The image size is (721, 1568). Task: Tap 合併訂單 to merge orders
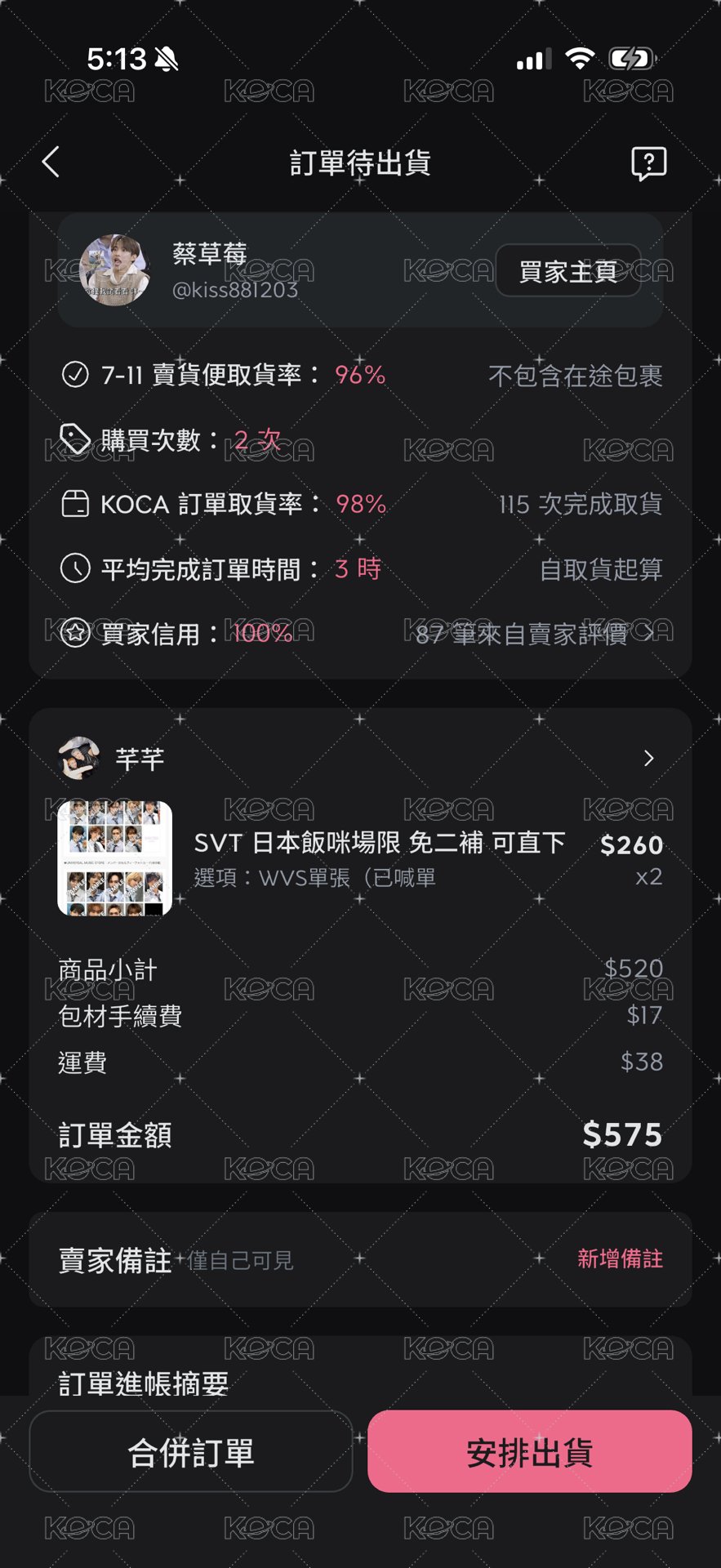[x=191, y=1452]
